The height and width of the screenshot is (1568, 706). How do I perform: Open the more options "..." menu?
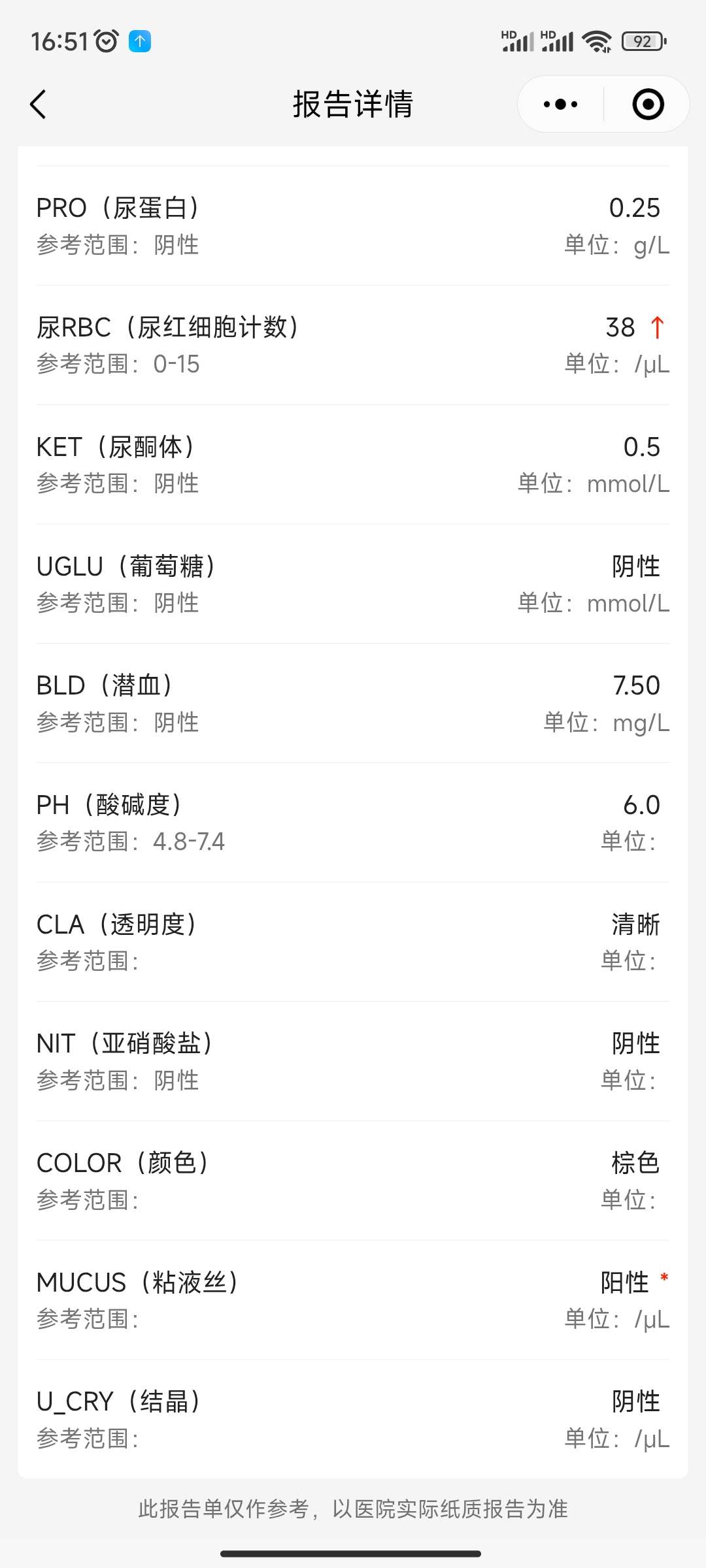tap(559, 103)
